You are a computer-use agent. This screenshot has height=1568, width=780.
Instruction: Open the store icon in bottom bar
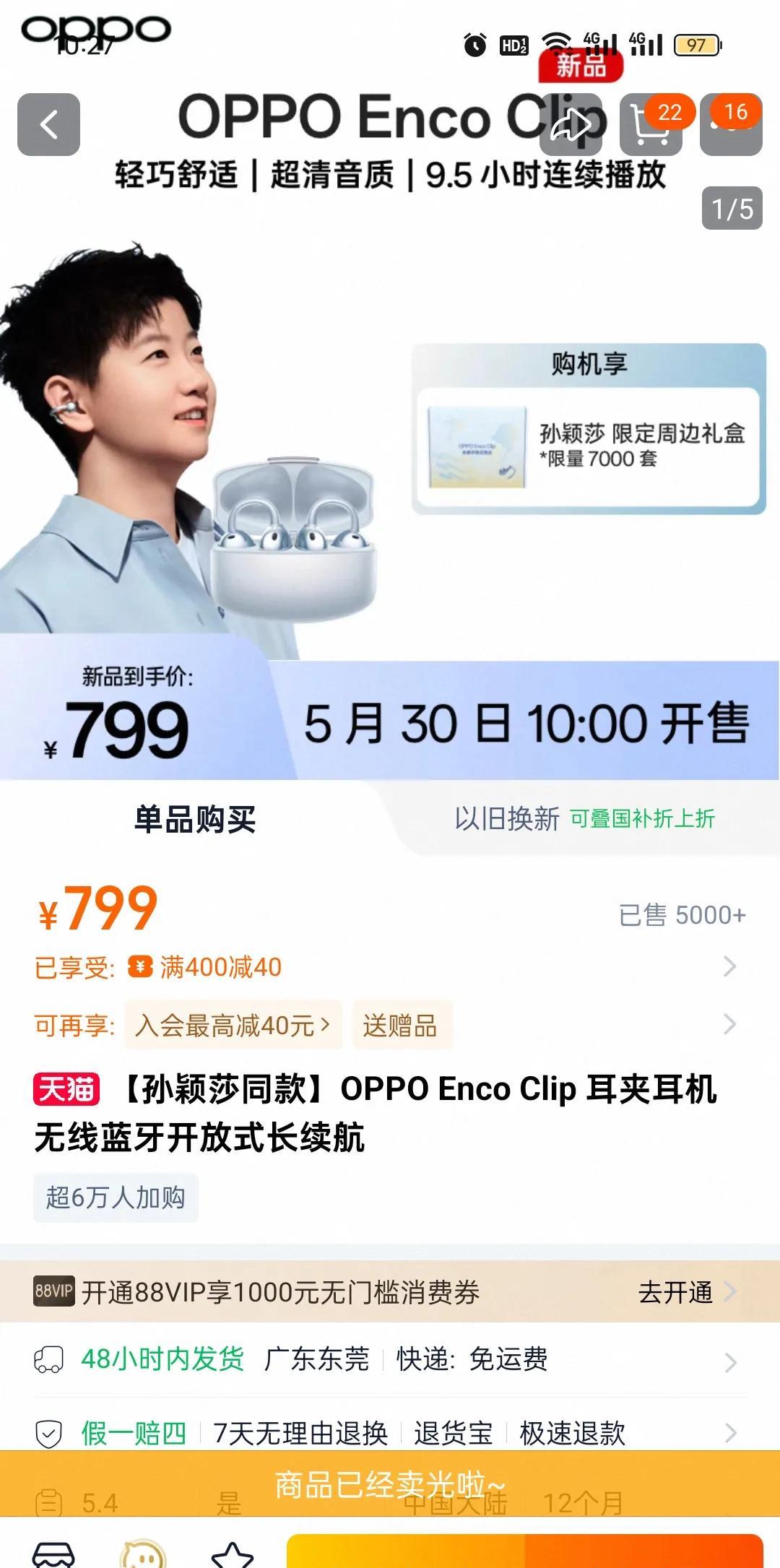pyautogui.click(x=54, y=1554)
